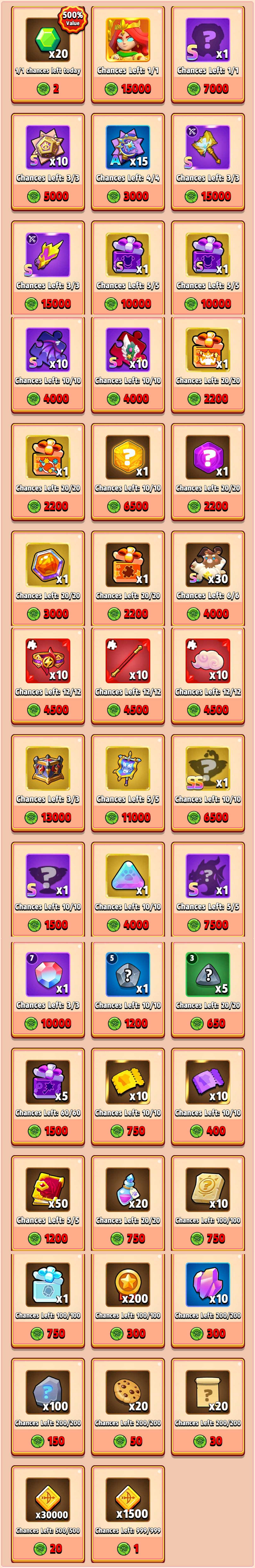This screenshot has width=255, height=1568.
Task: Get the x20 cookies for 50
Action: (x=128, y=1407)
